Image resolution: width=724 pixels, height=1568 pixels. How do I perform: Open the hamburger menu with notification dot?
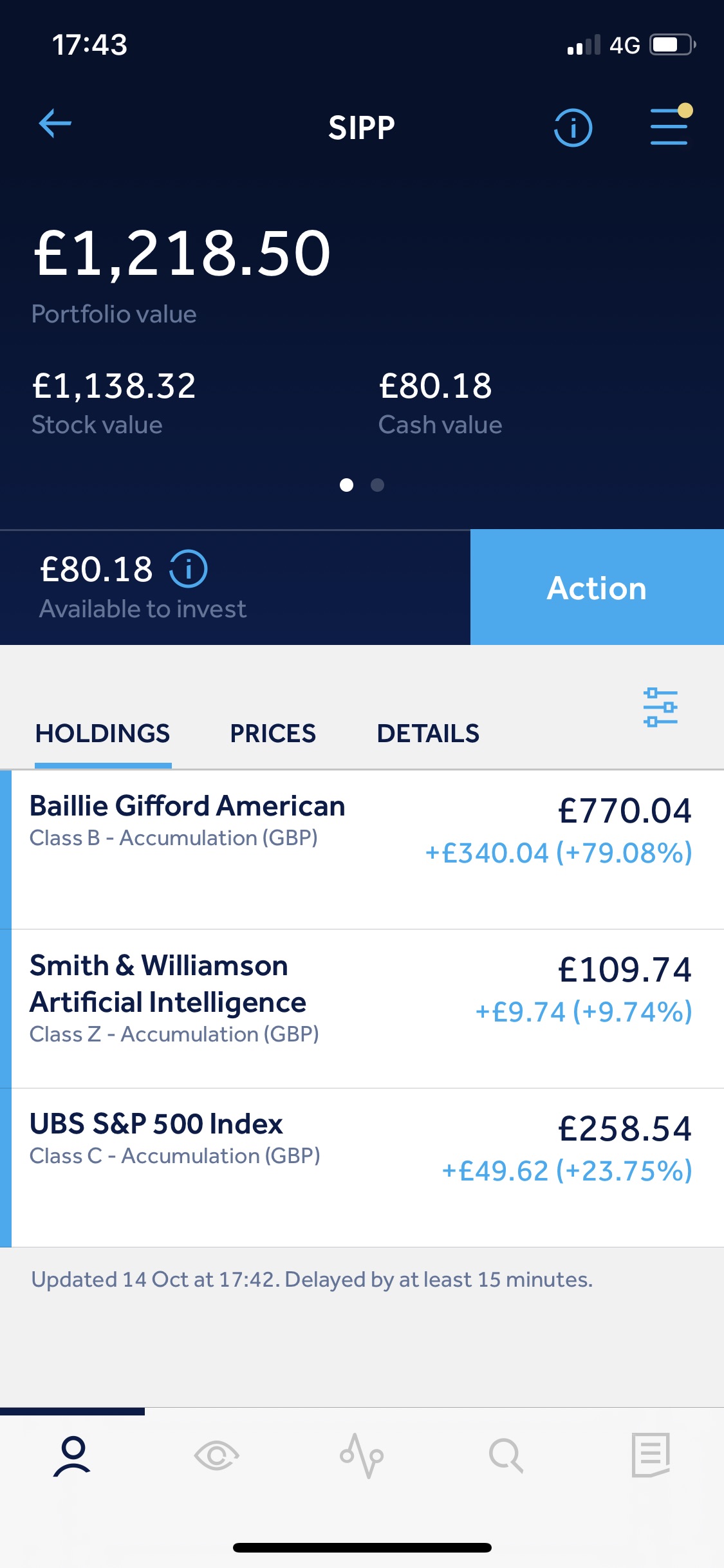(x=669, y=126)
